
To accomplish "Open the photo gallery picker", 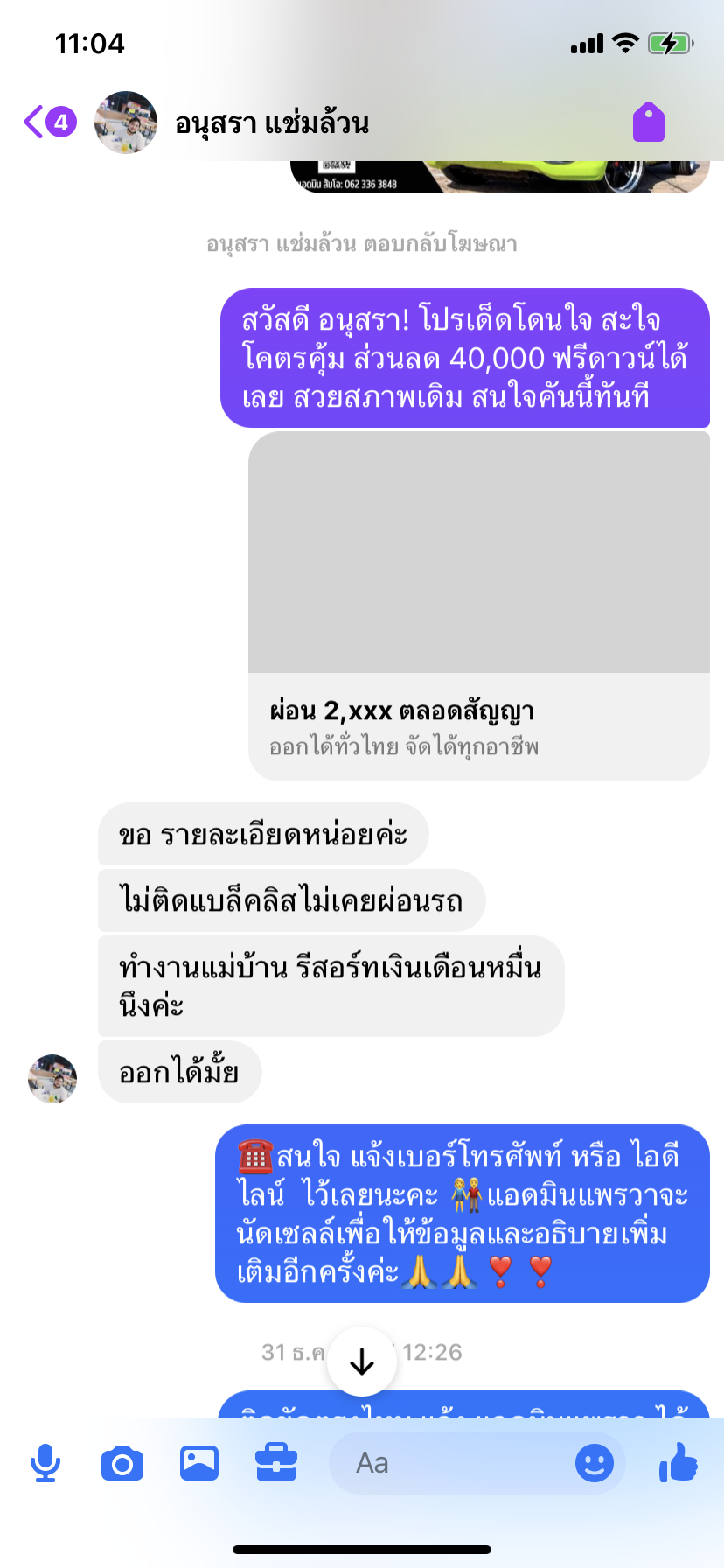I will click(x=199, y=1463).
